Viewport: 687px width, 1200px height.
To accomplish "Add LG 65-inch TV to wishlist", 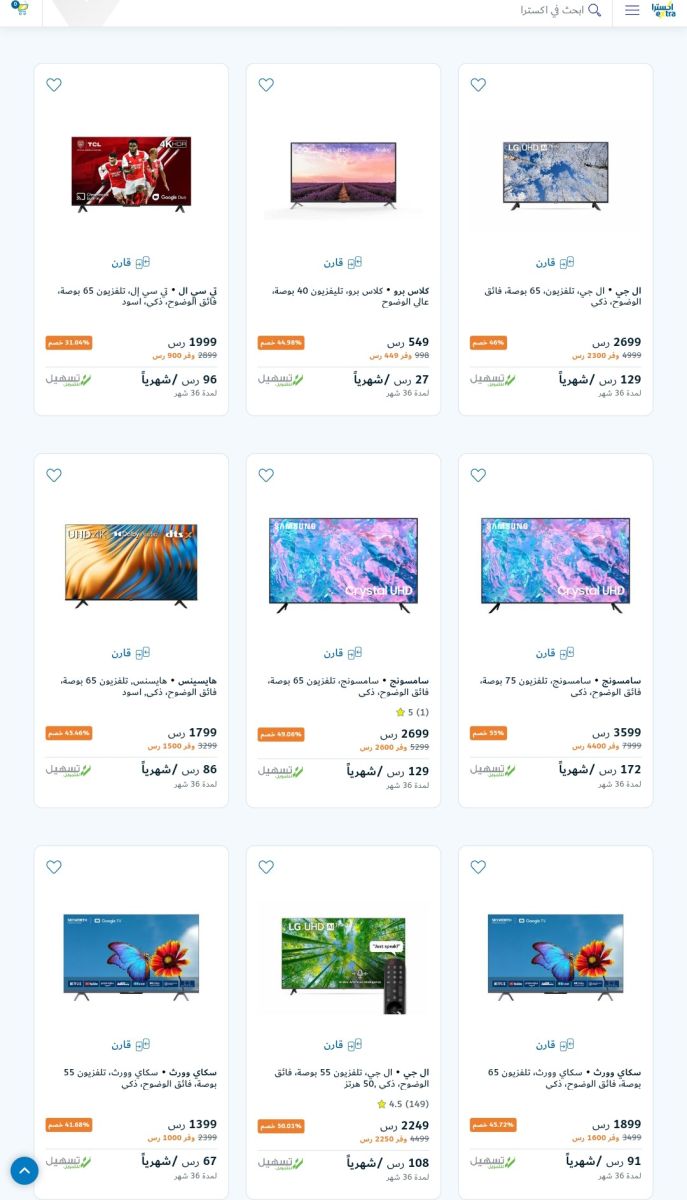I will click(x=478, y=85).
